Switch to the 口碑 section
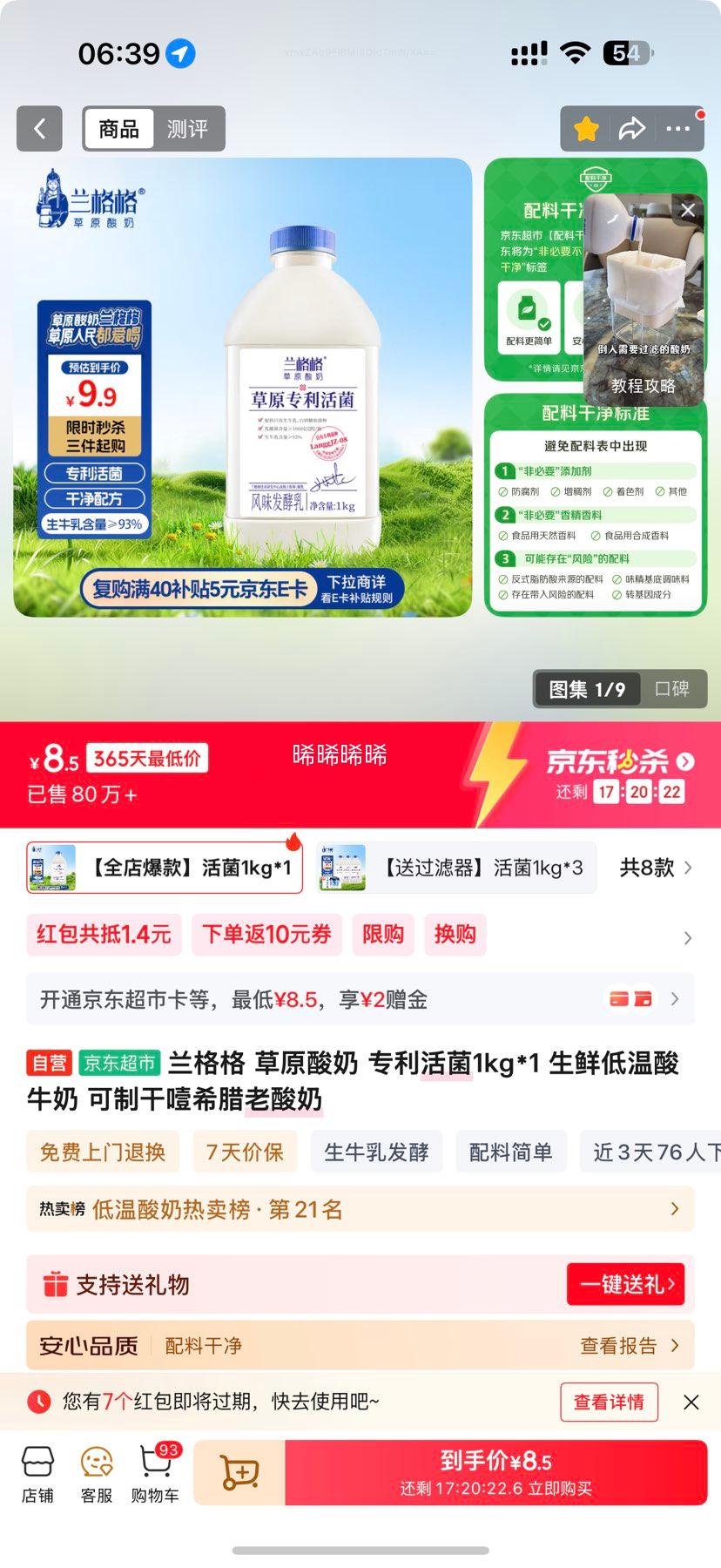 point(671,689)
